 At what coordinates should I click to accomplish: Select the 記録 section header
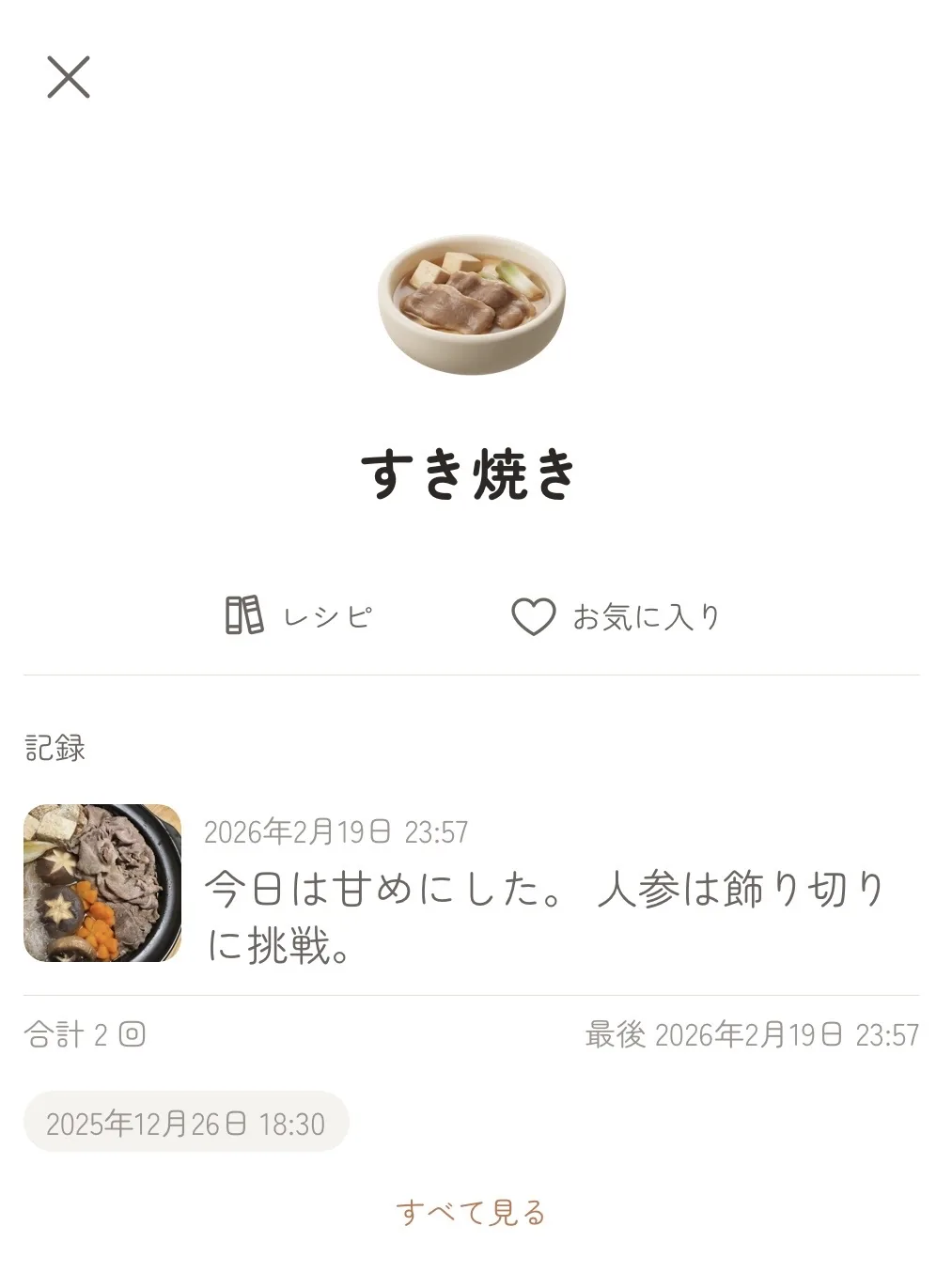pos(54,749)
